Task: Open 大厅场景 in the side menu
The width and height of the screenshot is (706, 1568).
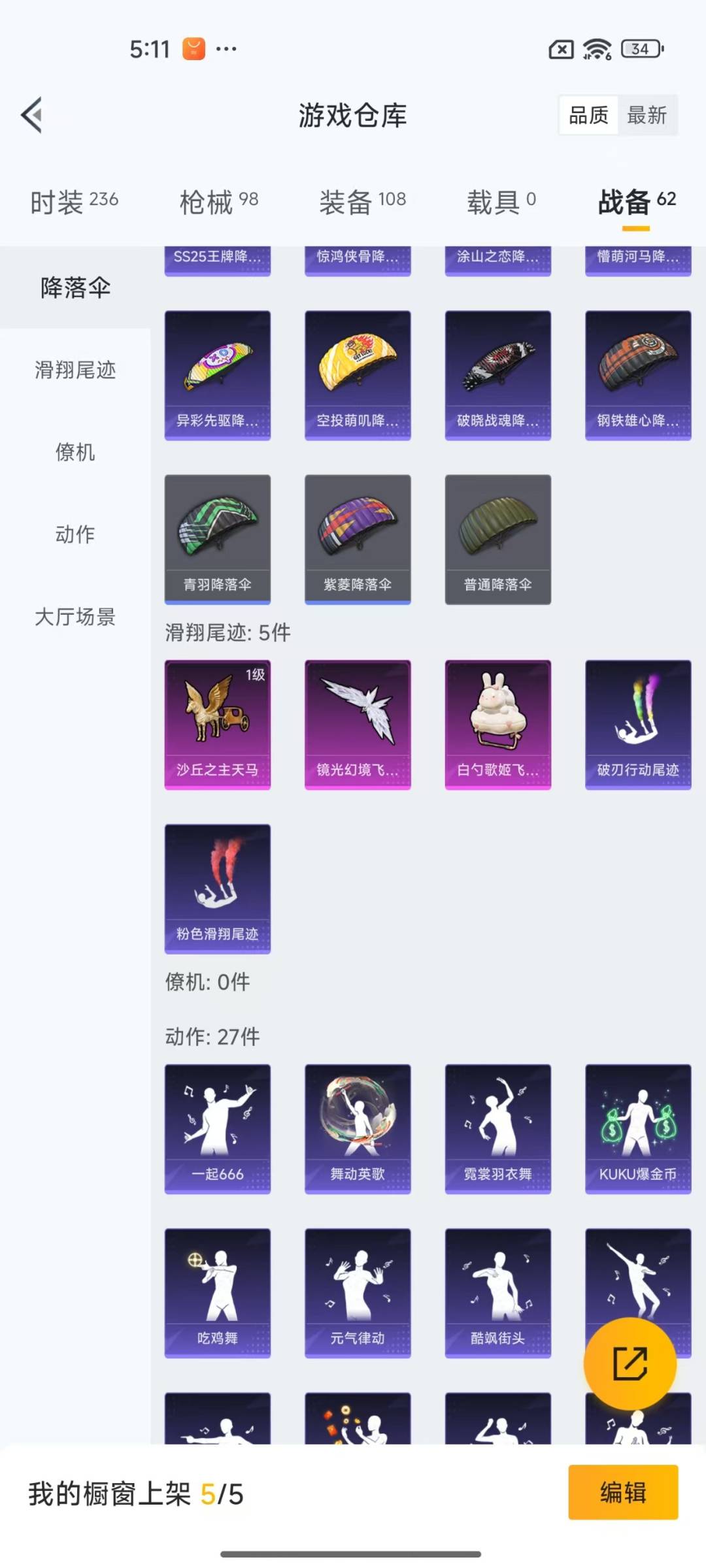Action: click(75, 617)
